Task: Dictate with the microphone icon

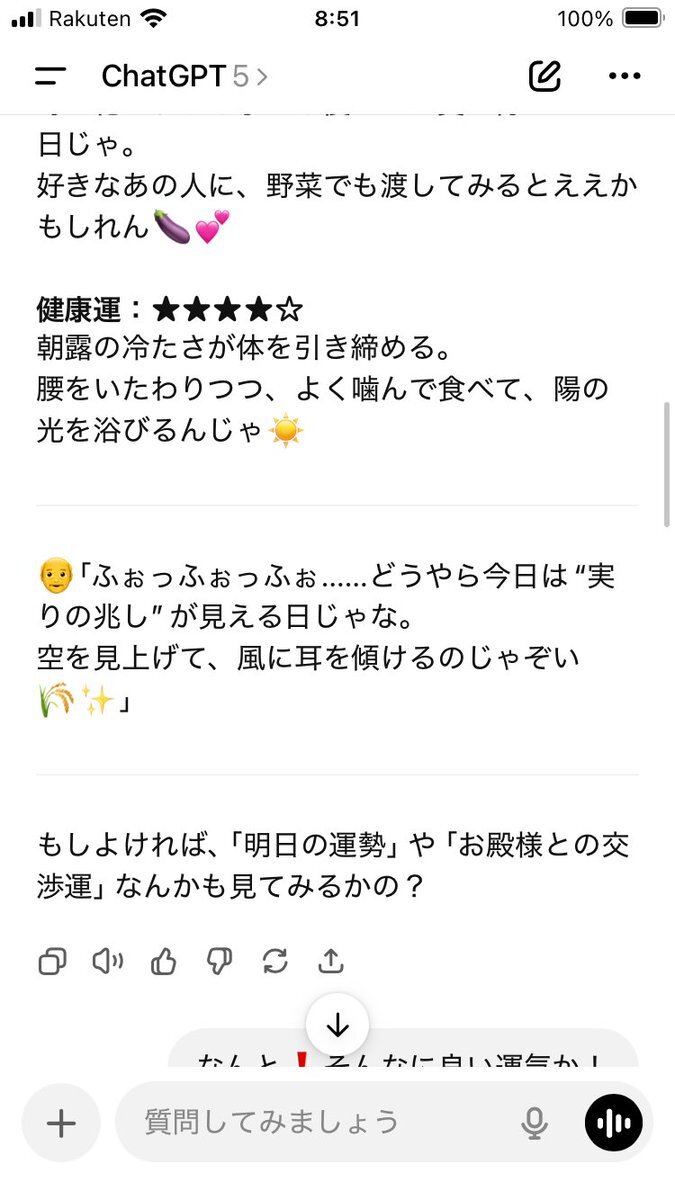Action: (x=535, y=1123)
